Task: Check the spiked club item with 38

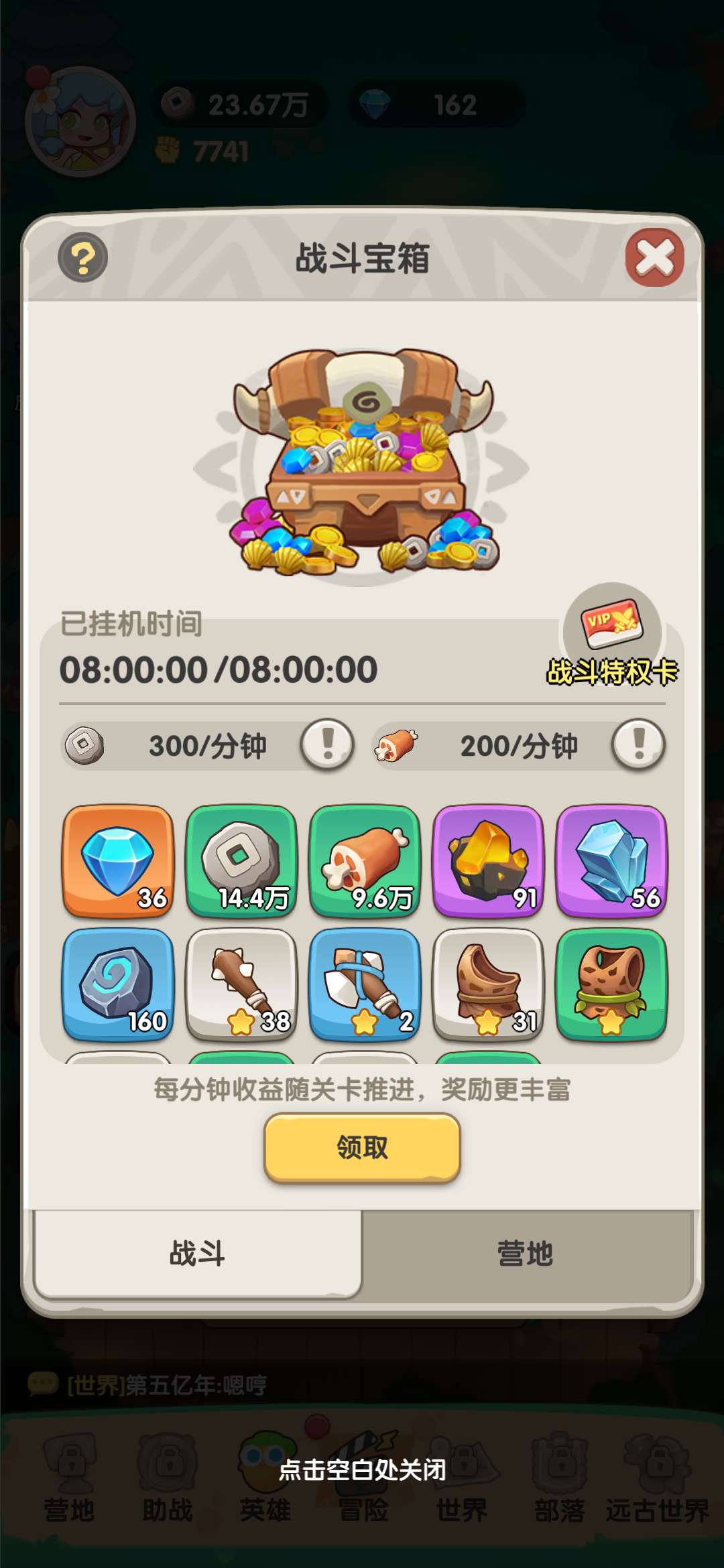Action: (x=241, y=984)
